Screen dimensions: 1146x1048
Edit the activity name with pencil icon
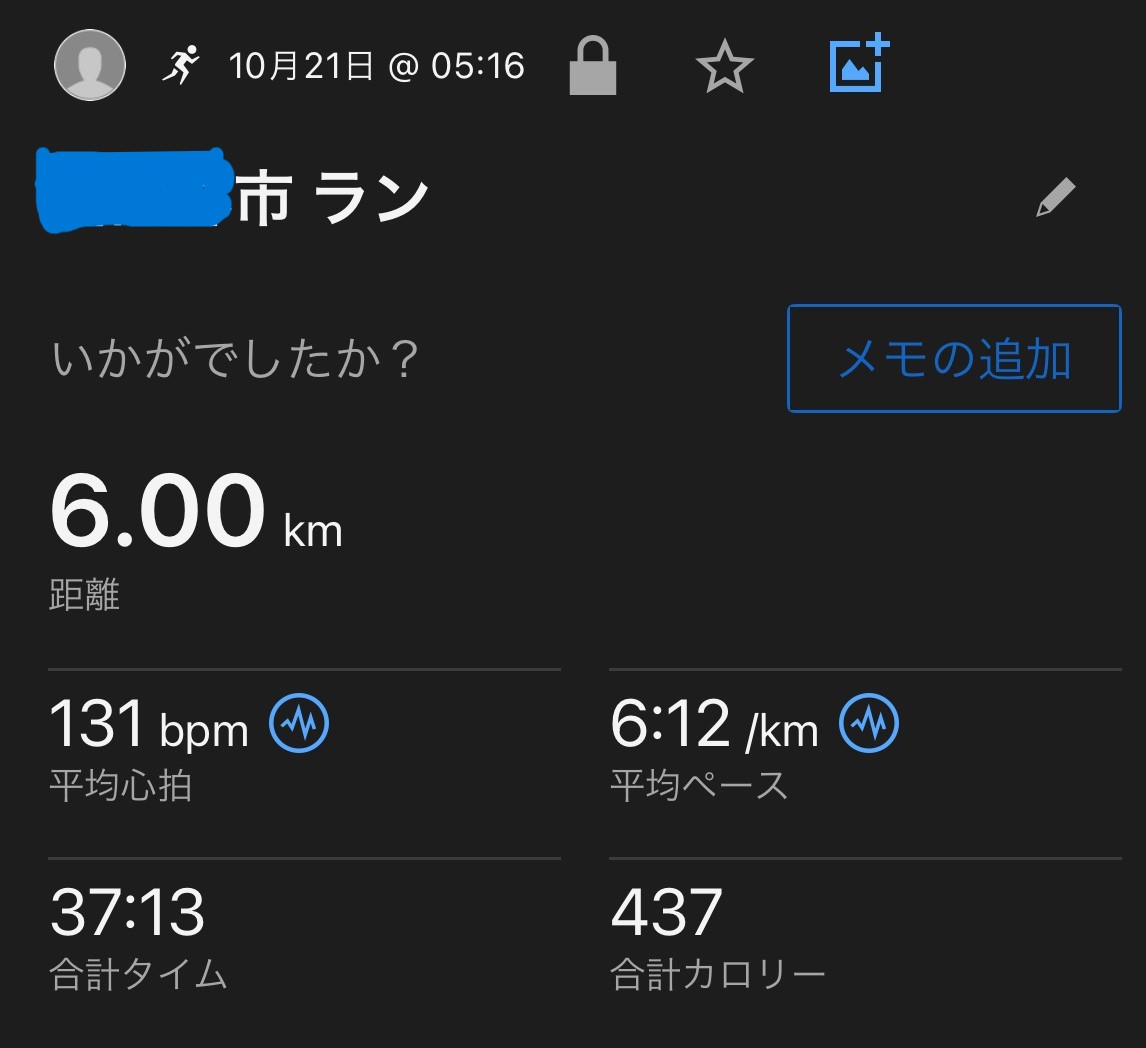tap(1055, 198)
